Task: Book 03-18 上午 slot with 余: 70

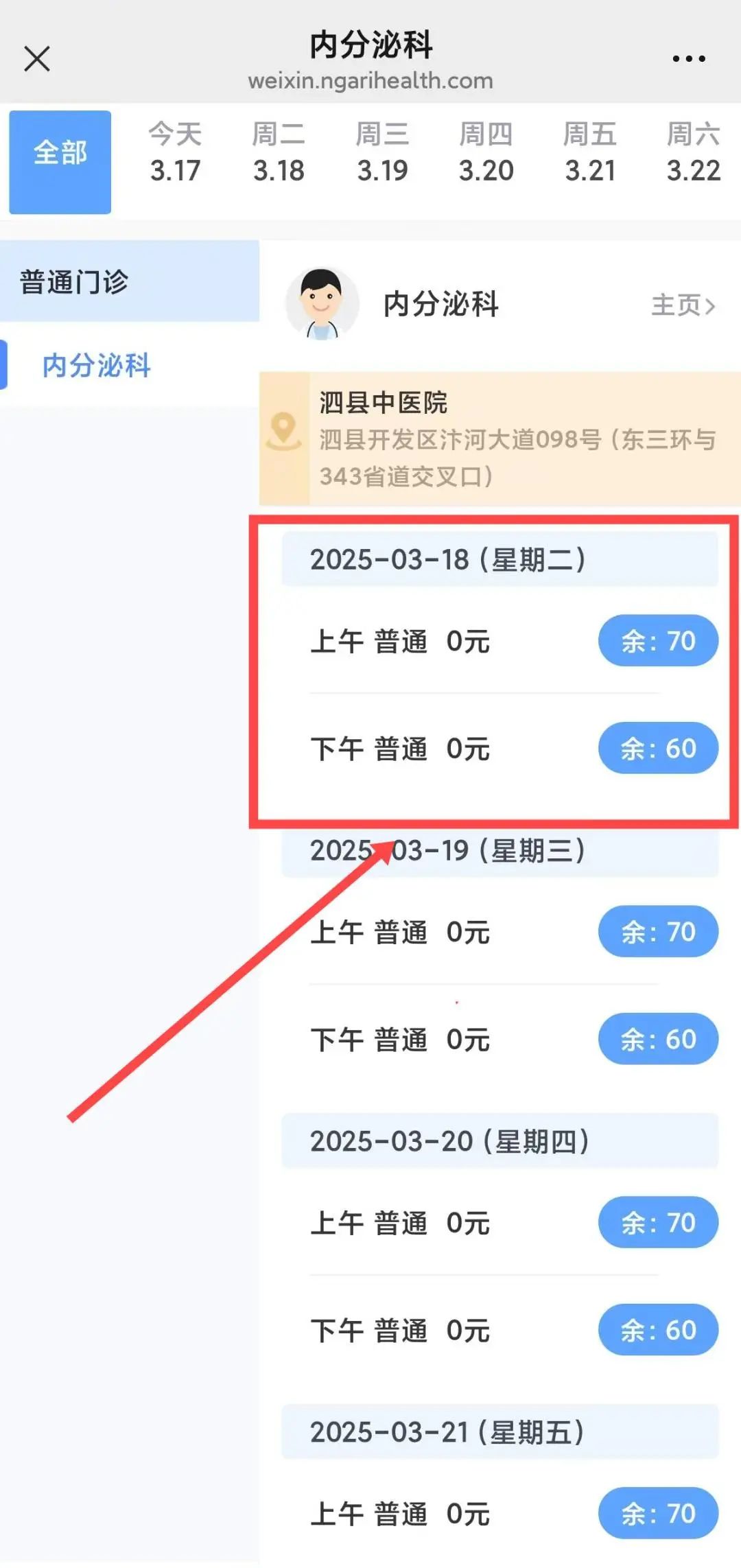Action: [658, 641]
